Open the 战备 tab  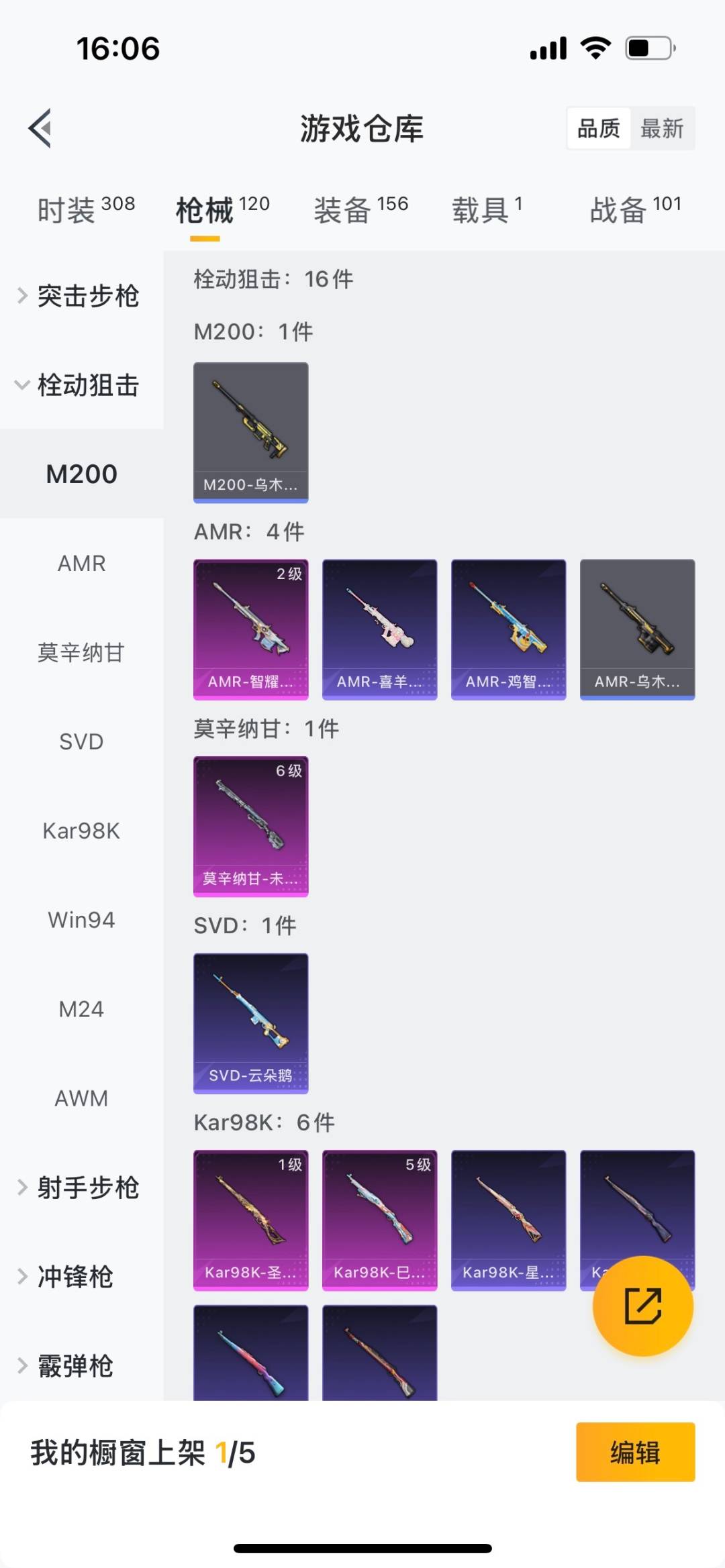(x=635, y=209)
